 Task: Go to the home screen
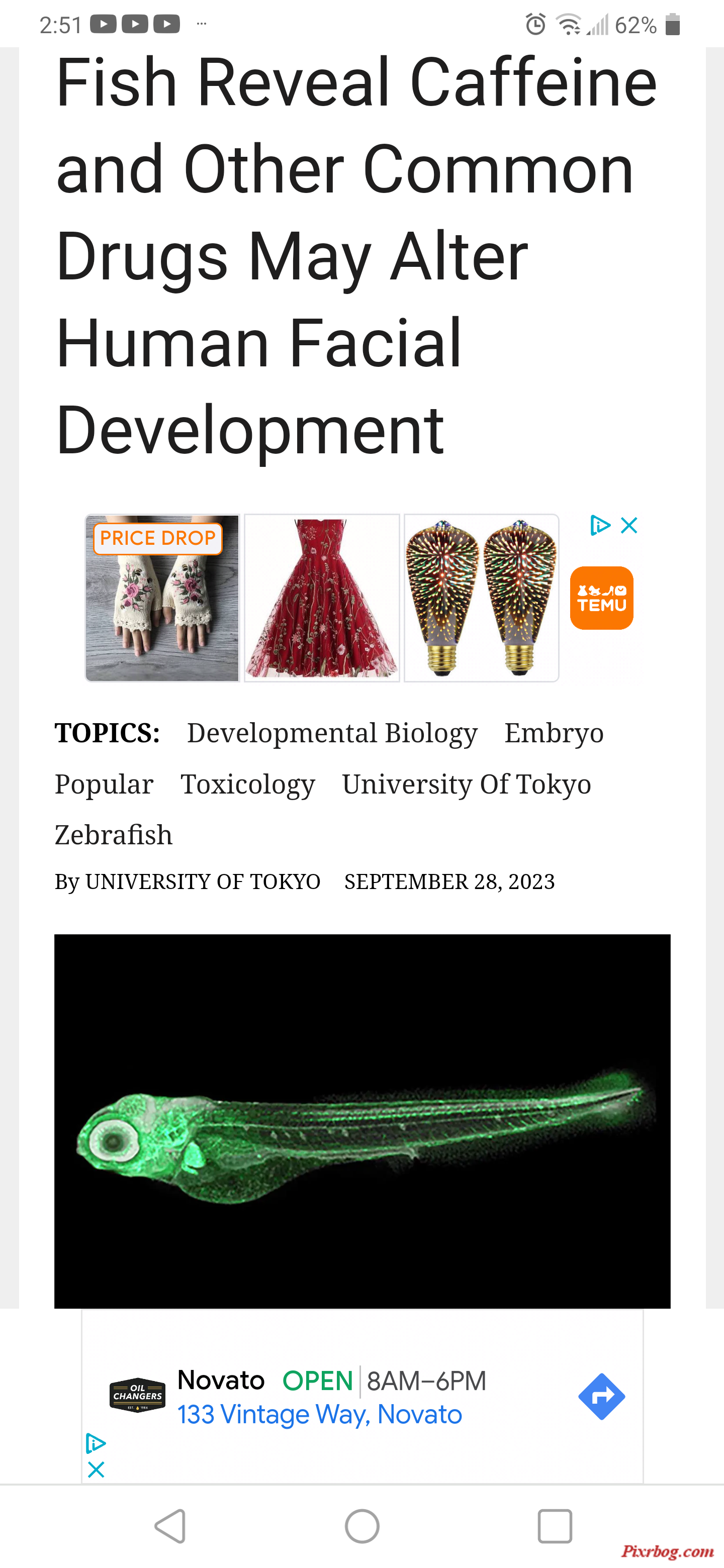[363, 1526]
